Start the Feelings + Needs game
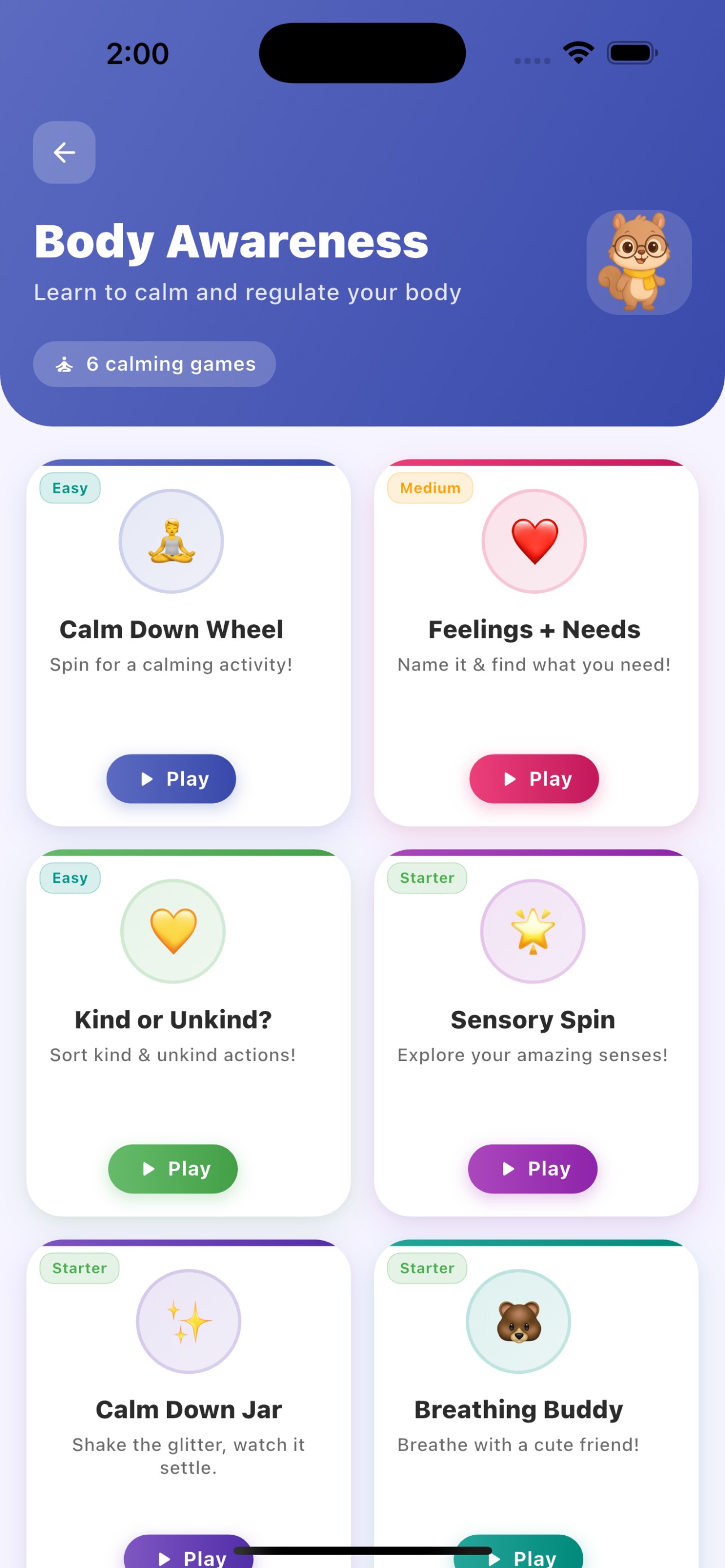The height and width of the screenshot is (1568, 725). coord(534,778)
